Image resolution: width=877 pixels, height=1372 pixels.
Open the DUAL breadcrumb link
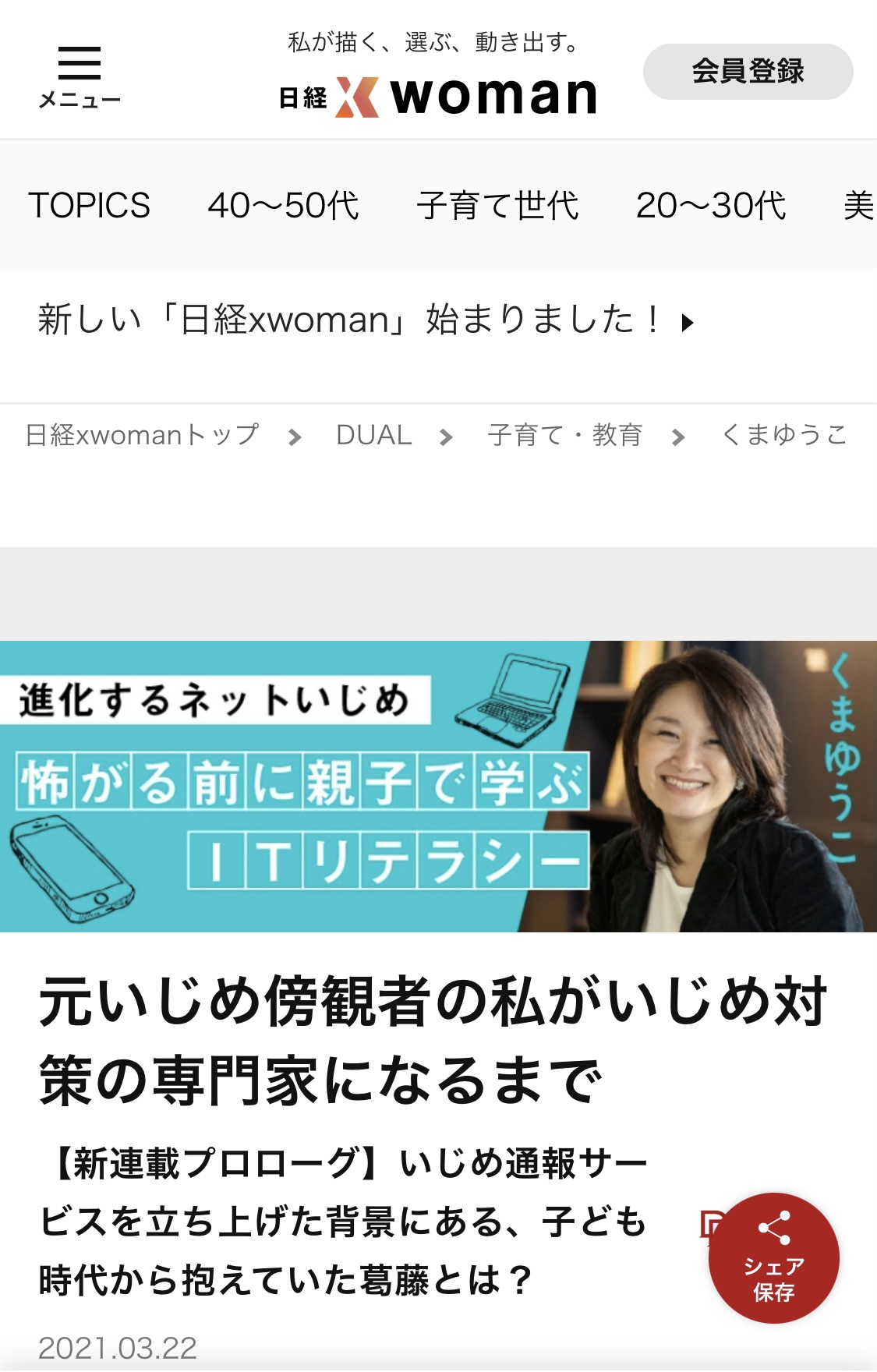tap(373, 435)
